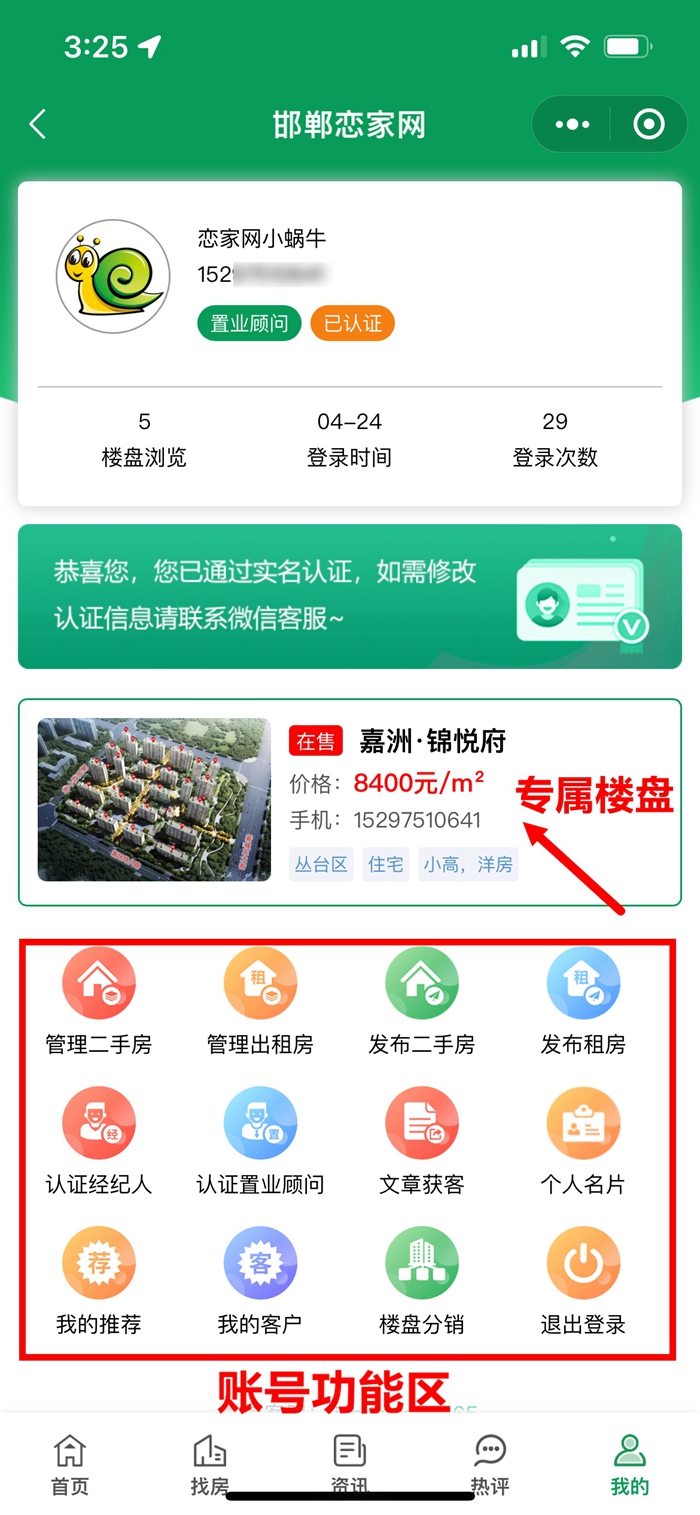Open the mini program three-dot menu
700x1515 pixels.
coord(572,125)
